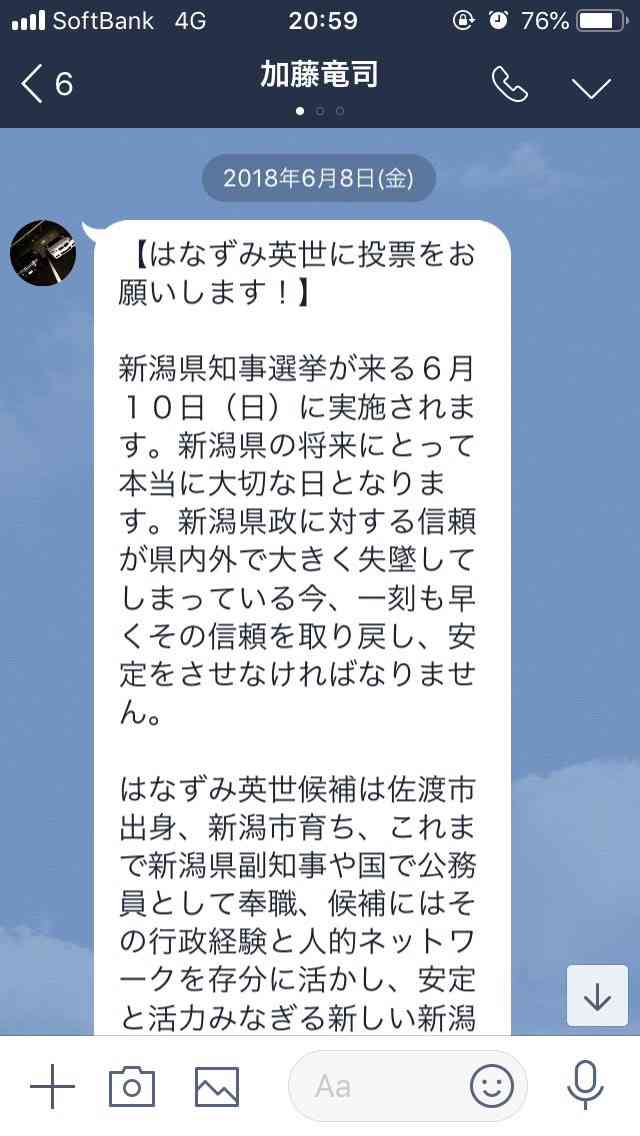Go back to the chat list
The image size is (640, 1136).
pyautogui.click(x=45, y=85)
